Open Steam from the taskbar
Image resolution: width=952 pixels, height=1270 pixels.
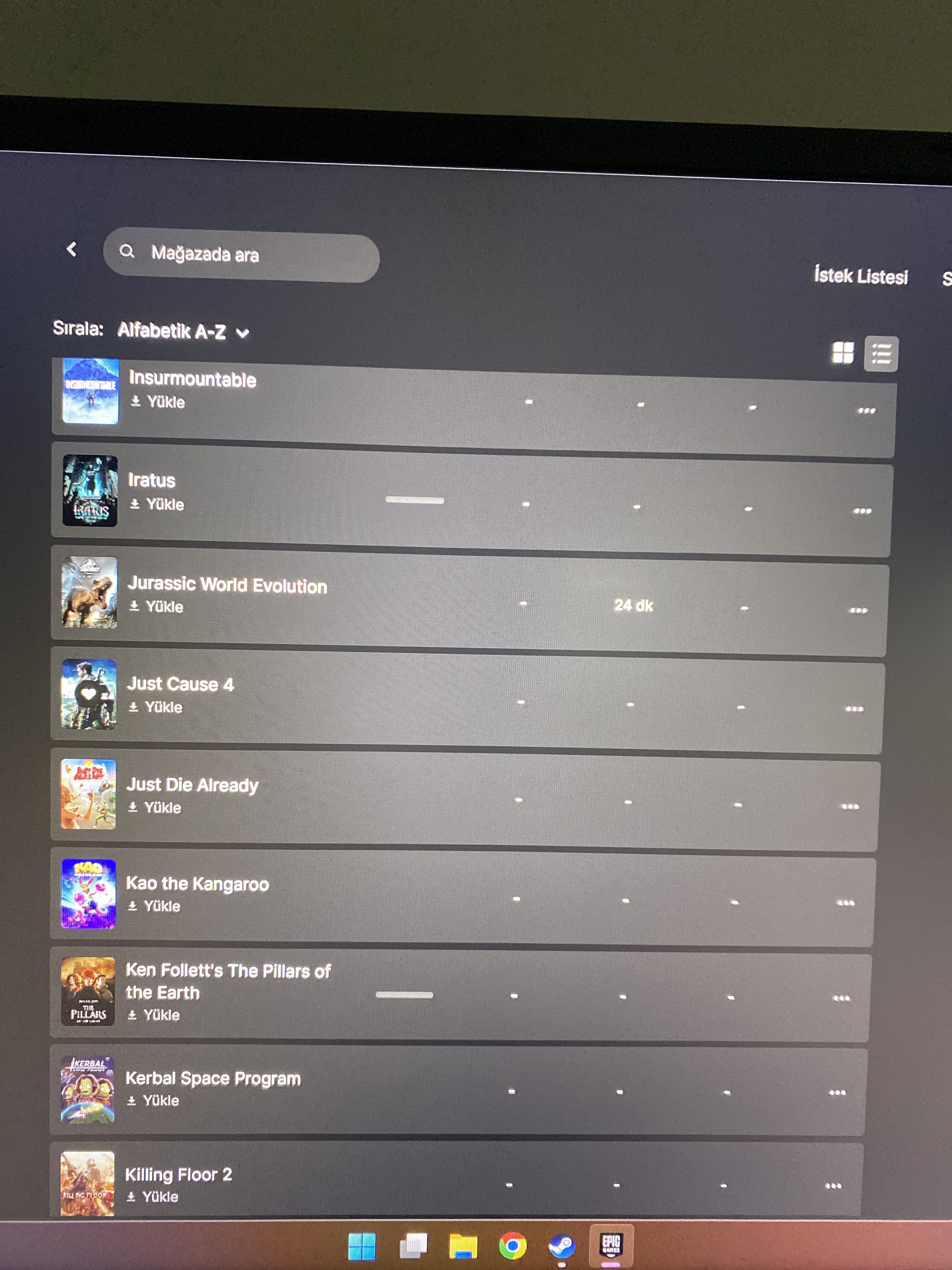coord(561,1246)
